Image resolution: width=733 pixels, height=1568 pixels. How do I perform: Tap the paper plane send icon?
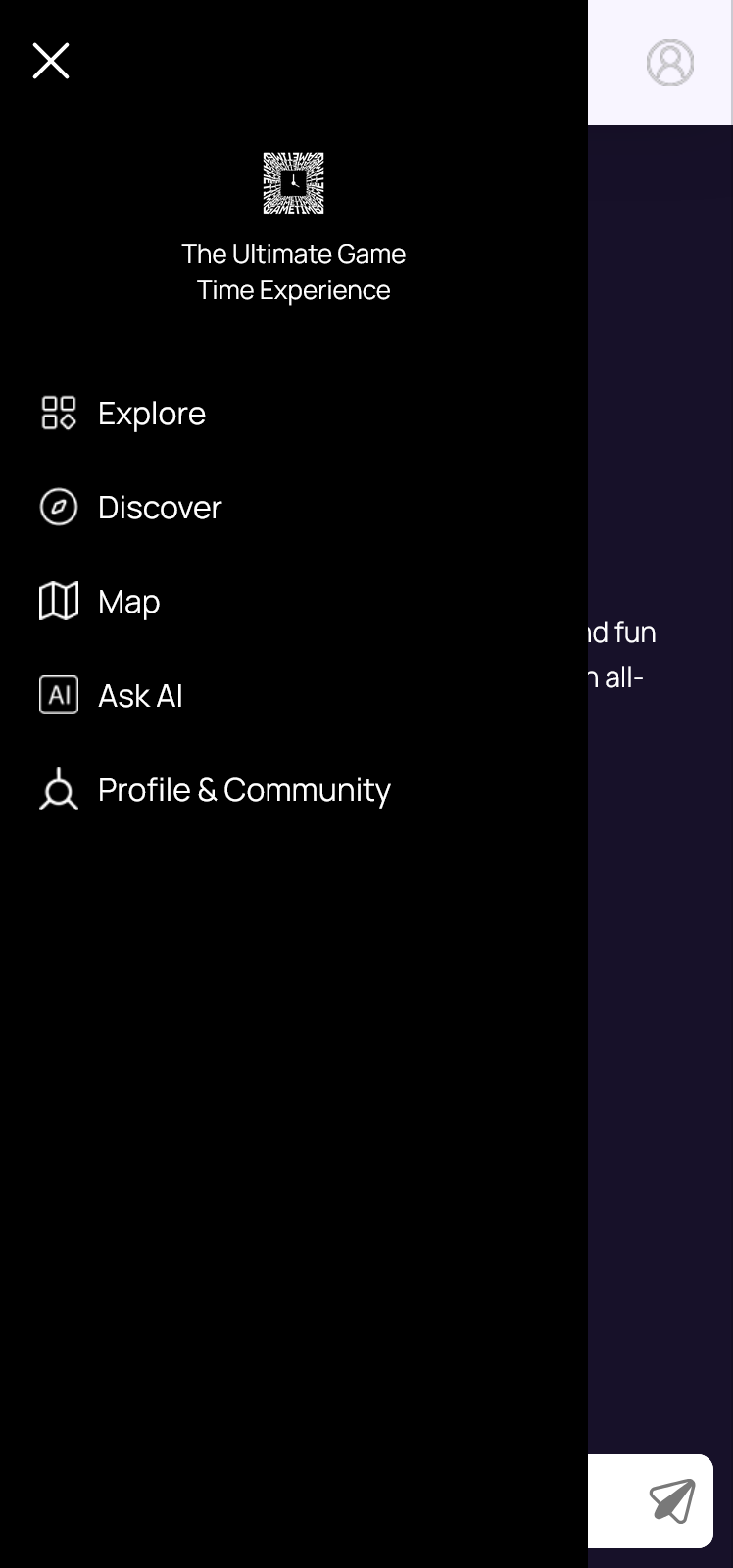(672, 1500)
